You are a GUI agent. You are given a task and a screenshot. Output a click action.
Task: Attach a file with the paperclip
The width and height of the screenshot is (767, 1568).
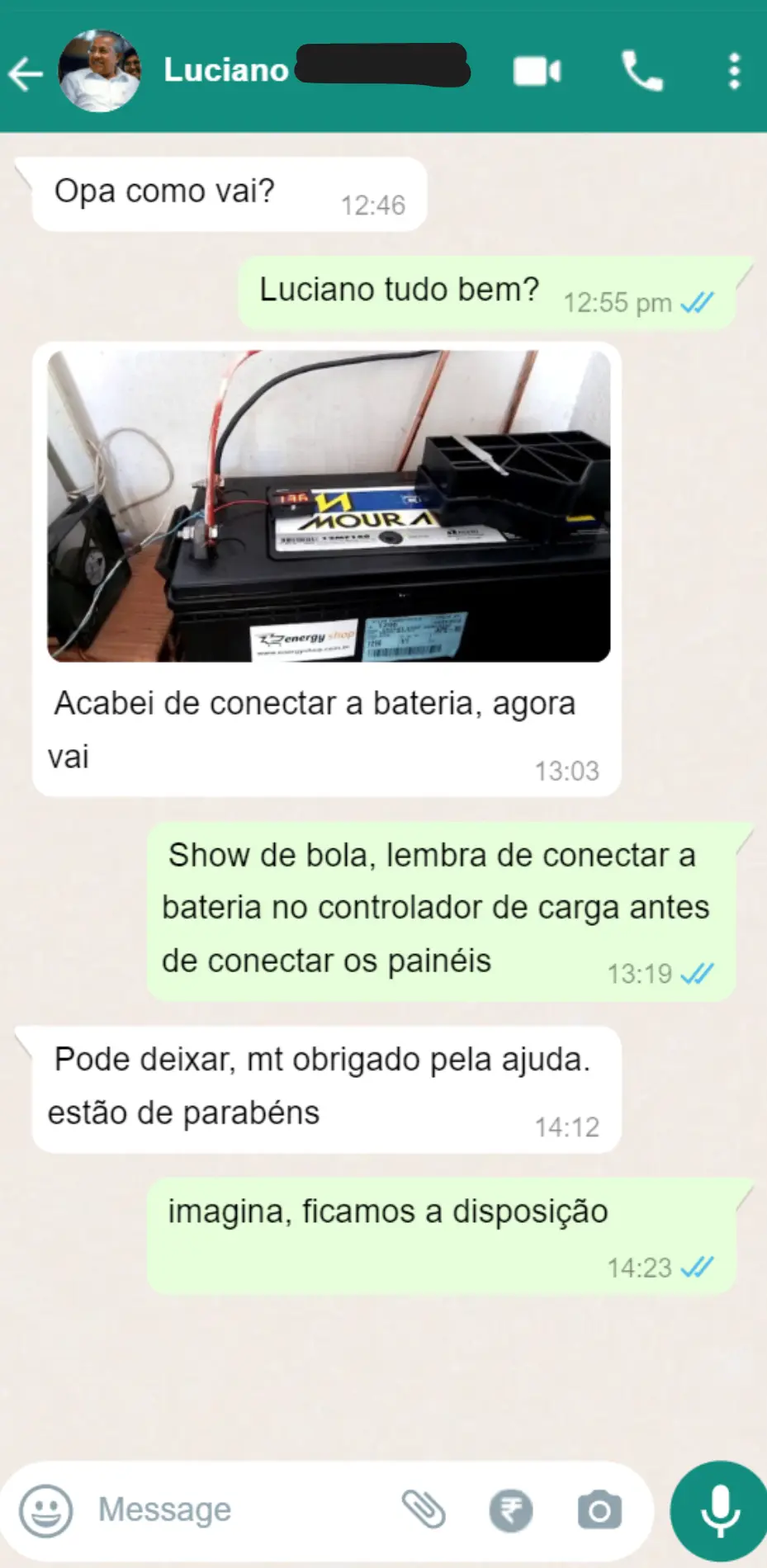pos(424,1510)
